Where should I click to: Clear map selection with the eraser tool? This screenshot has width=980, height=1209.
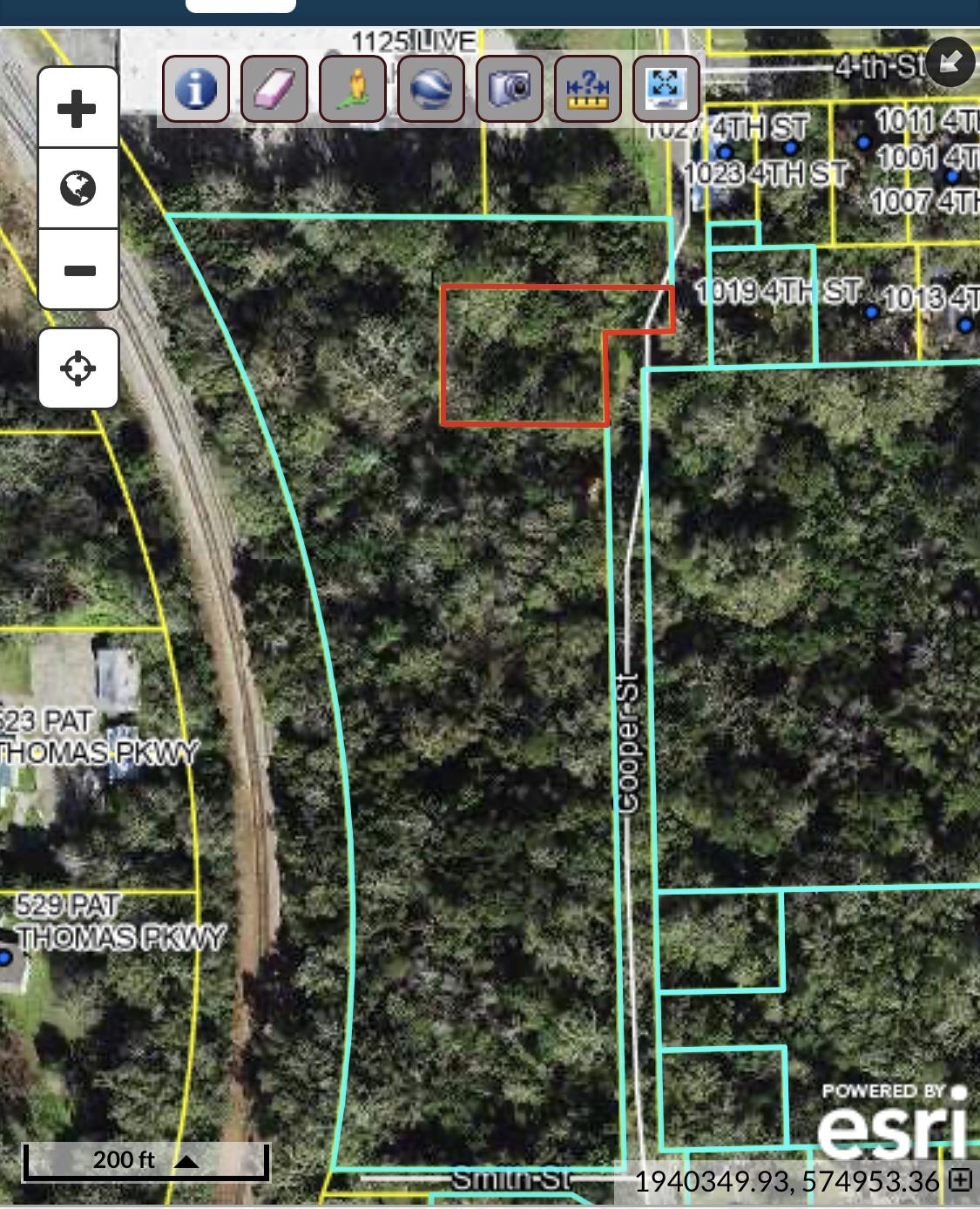pos(274,88)
